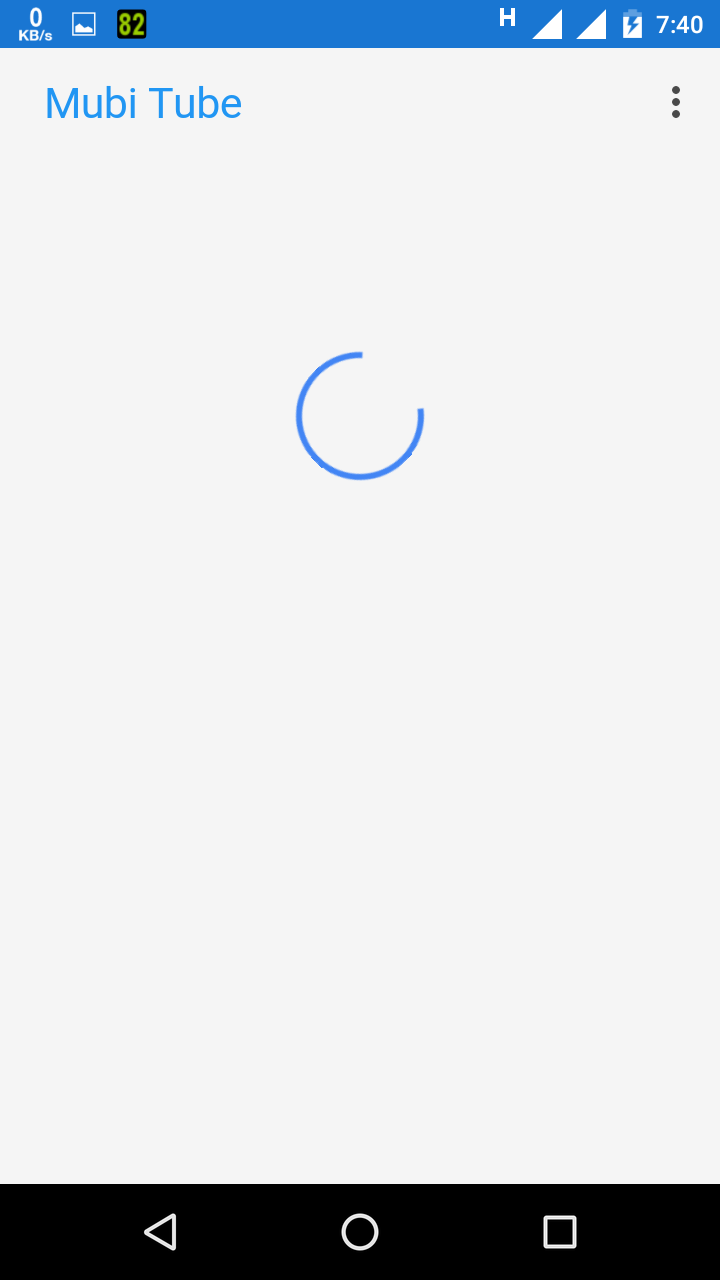Tap the navigation bar at screen bottom
720x1280 pixels.
[x=360, y=1232]
